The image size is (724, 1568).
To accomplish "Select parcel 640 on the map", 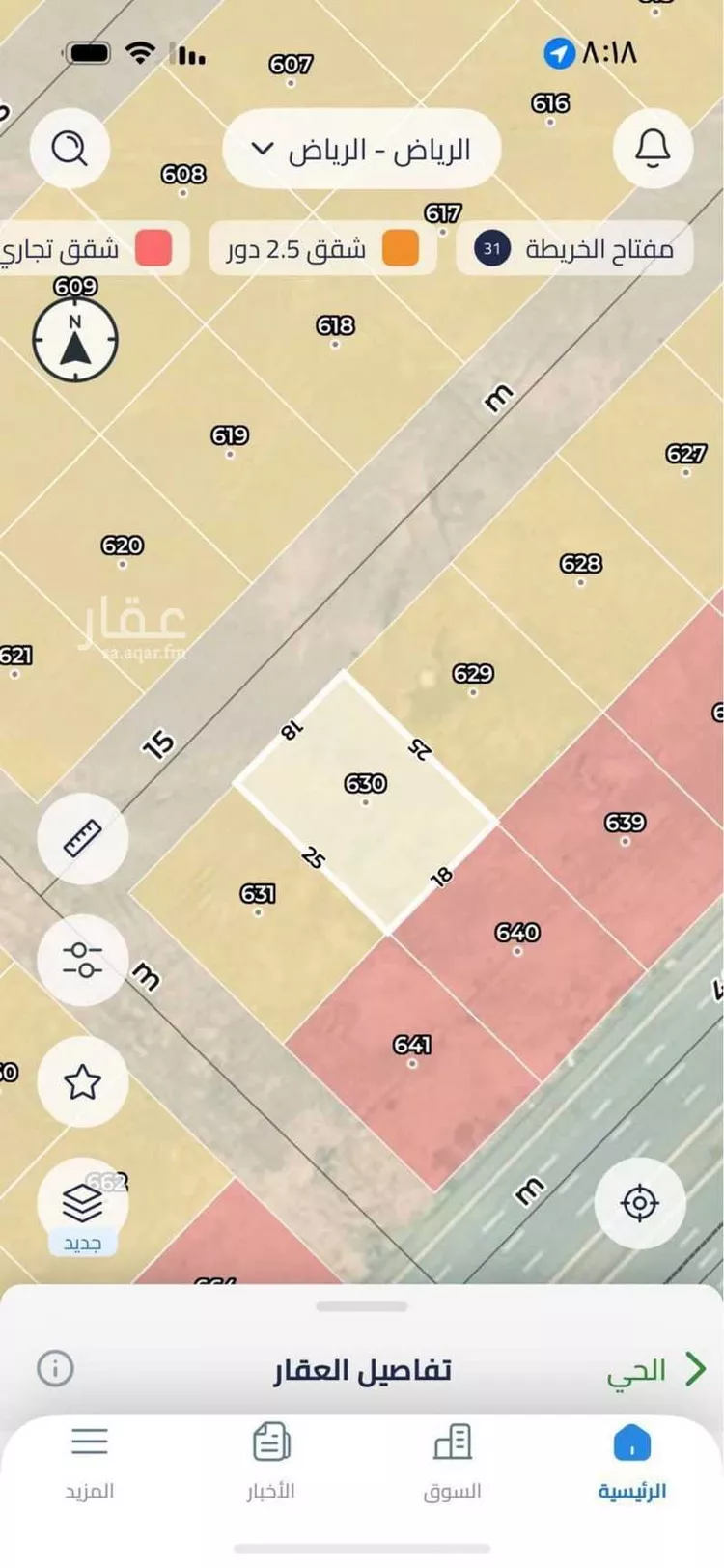I will pos(517,933).
